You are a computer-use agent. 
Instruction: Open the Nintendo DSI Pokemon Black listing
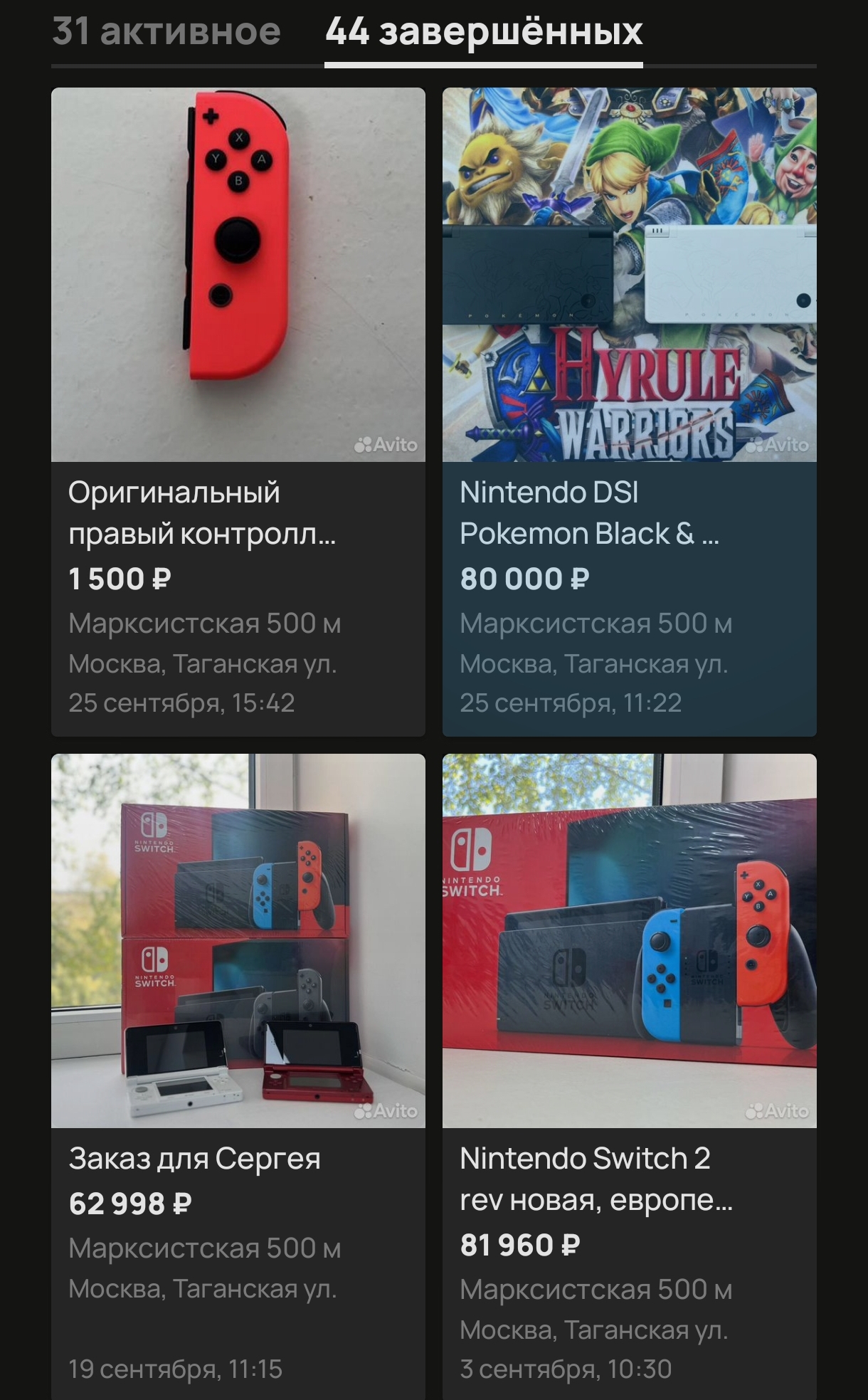click(x=630, y=411)
